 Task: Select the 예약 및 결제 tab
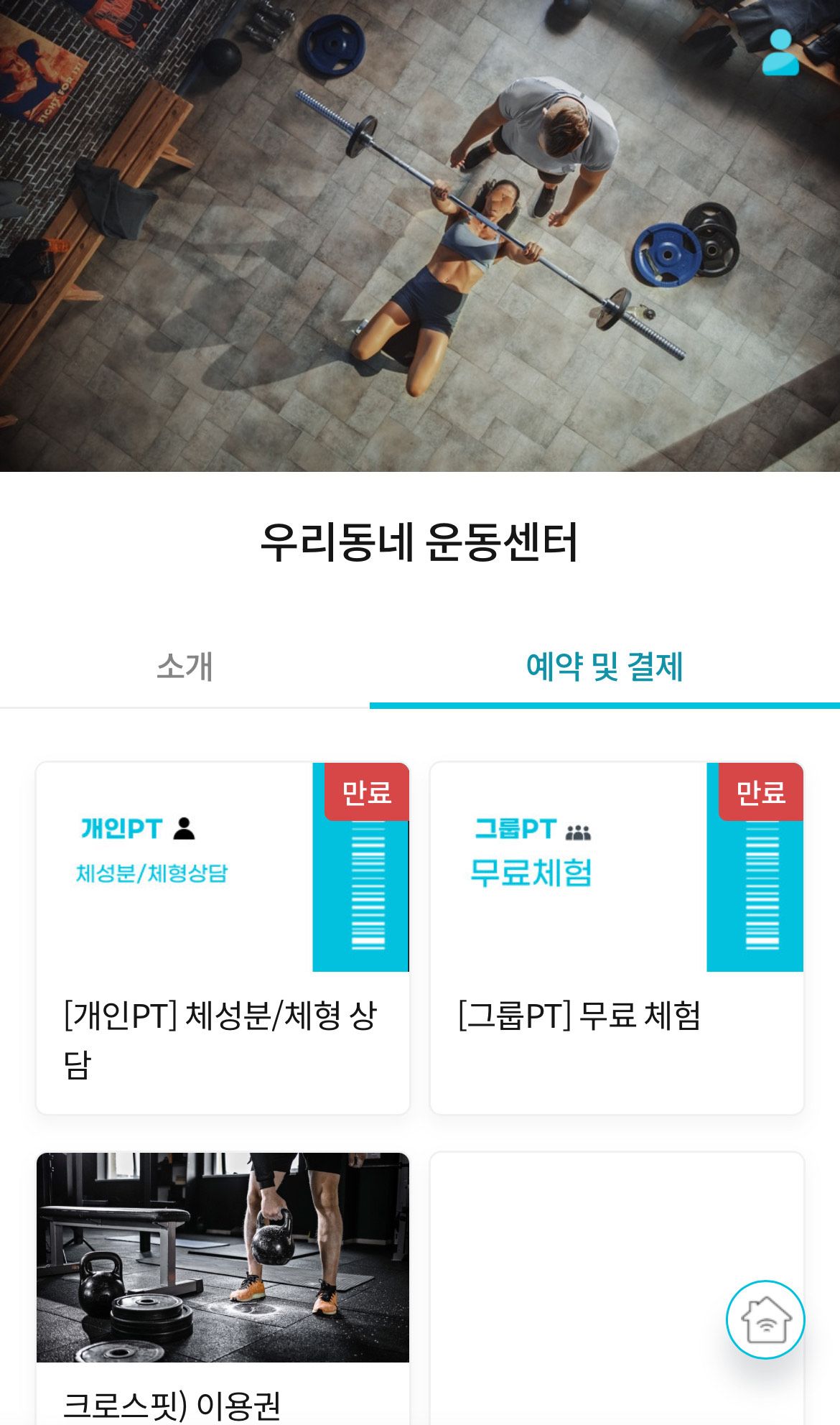coord(605,667)
